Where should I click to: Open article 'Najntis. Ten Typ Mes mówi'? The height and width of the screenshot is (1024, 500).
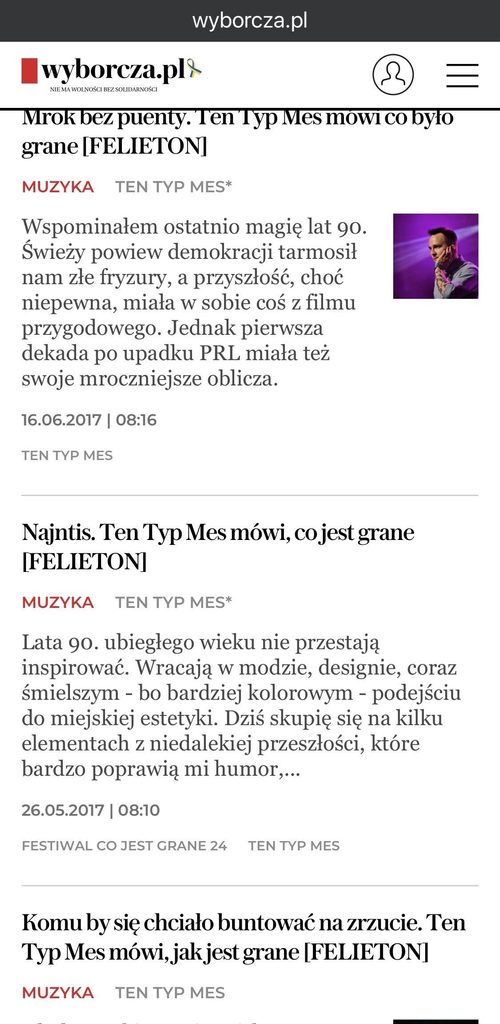click(218, 547)
